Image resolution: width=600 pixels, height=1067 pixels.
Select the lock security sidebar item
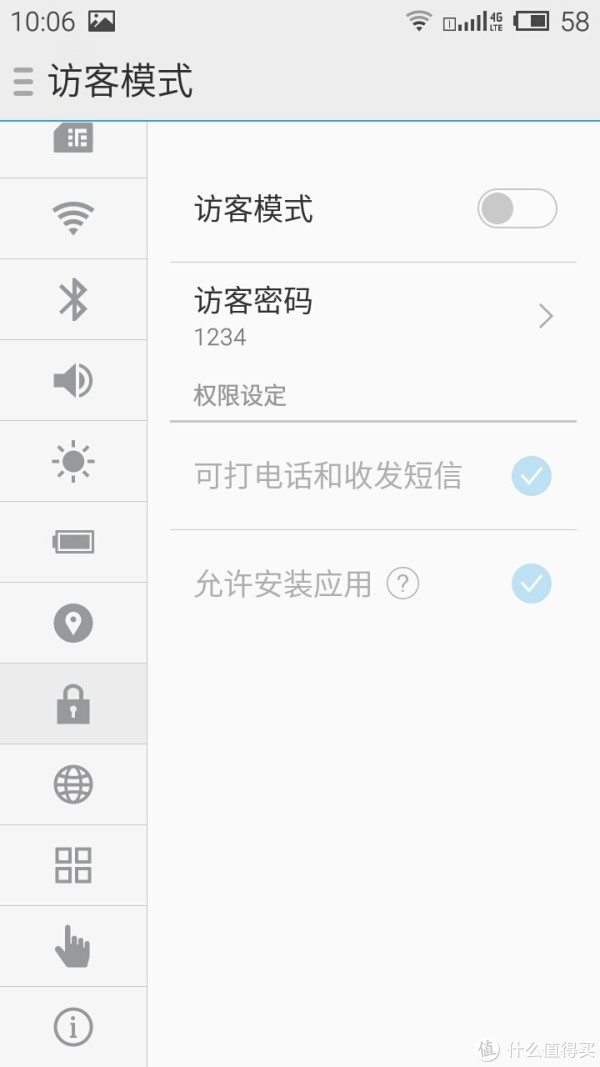(73, 704)
